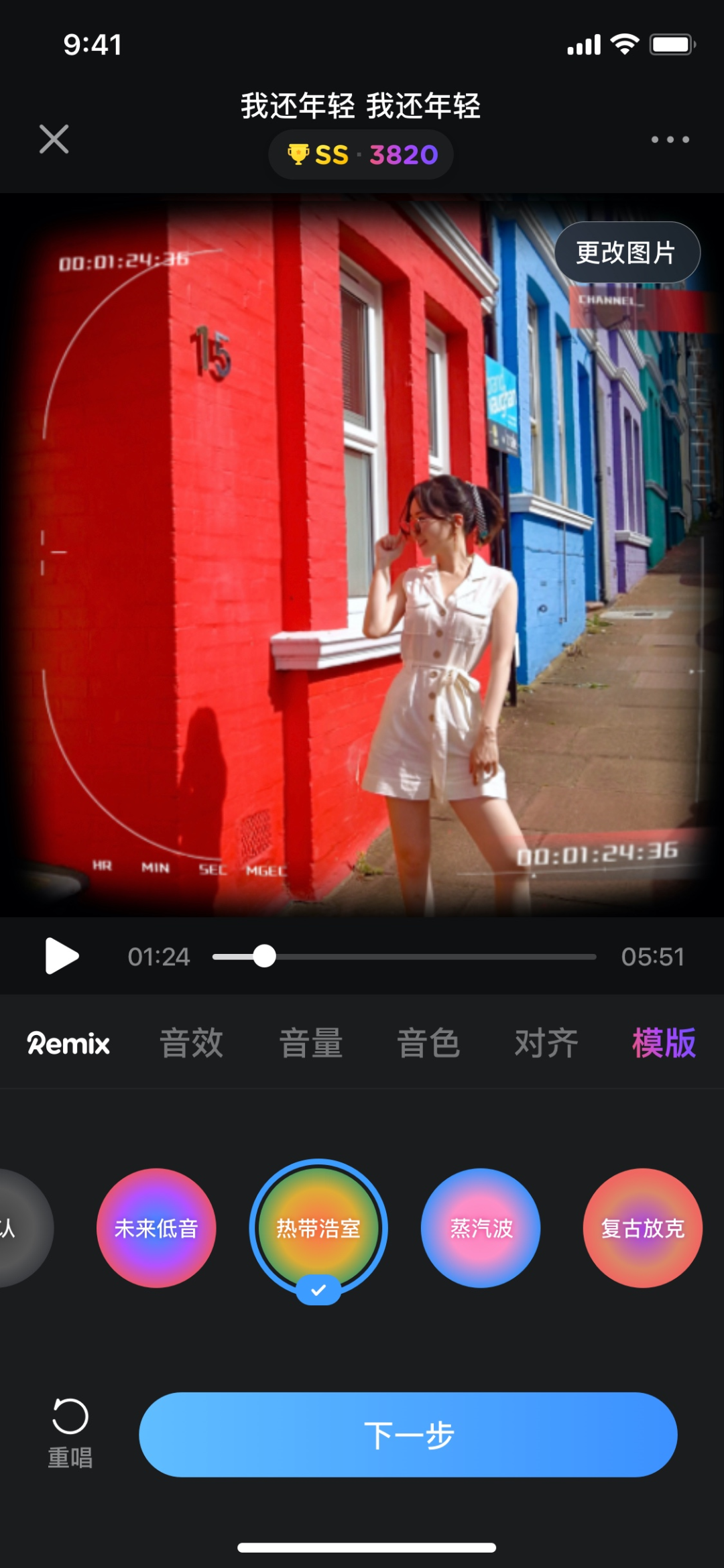Open the three-dot overflow menu
Screen dimensions: 724x1568
tap(670, 139)
